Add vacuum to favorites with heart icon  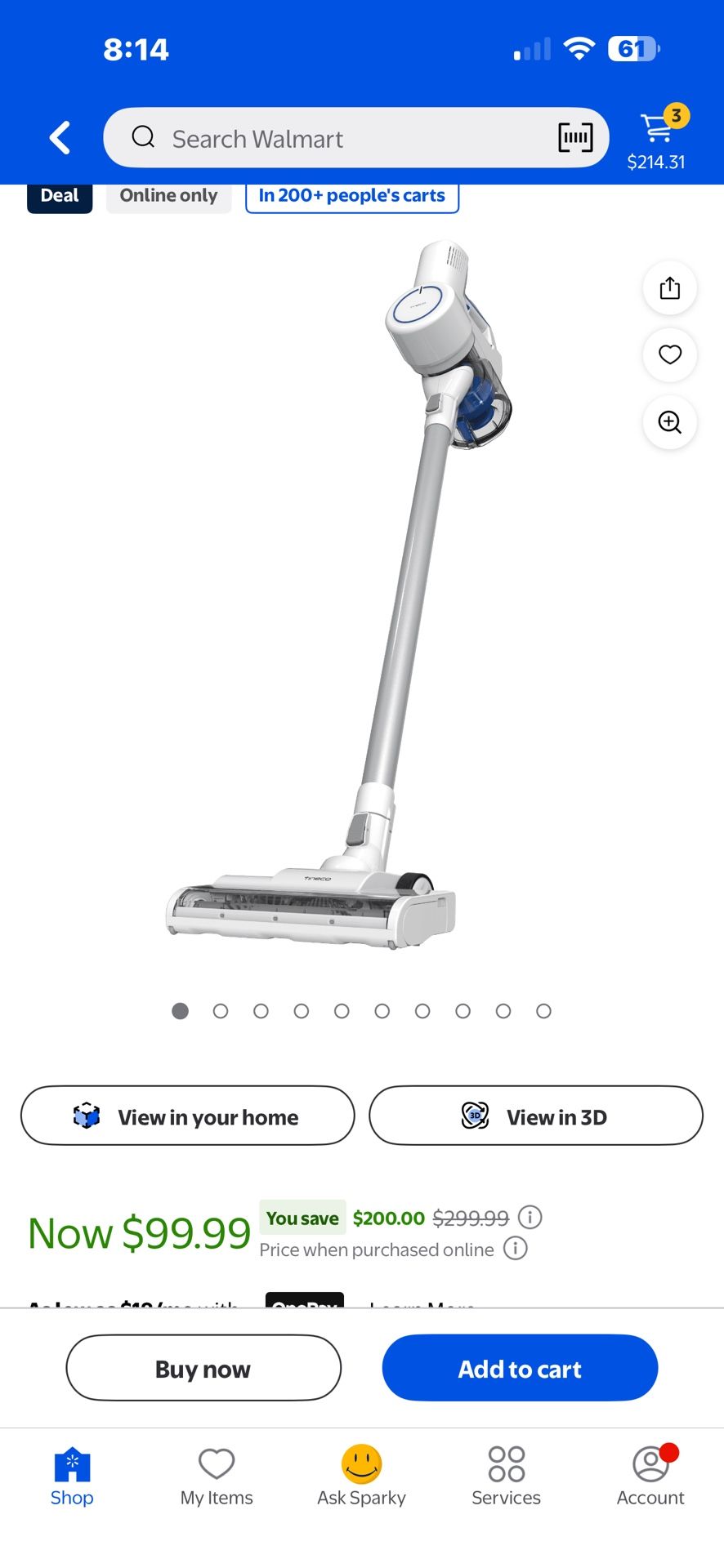pos(669,354)
